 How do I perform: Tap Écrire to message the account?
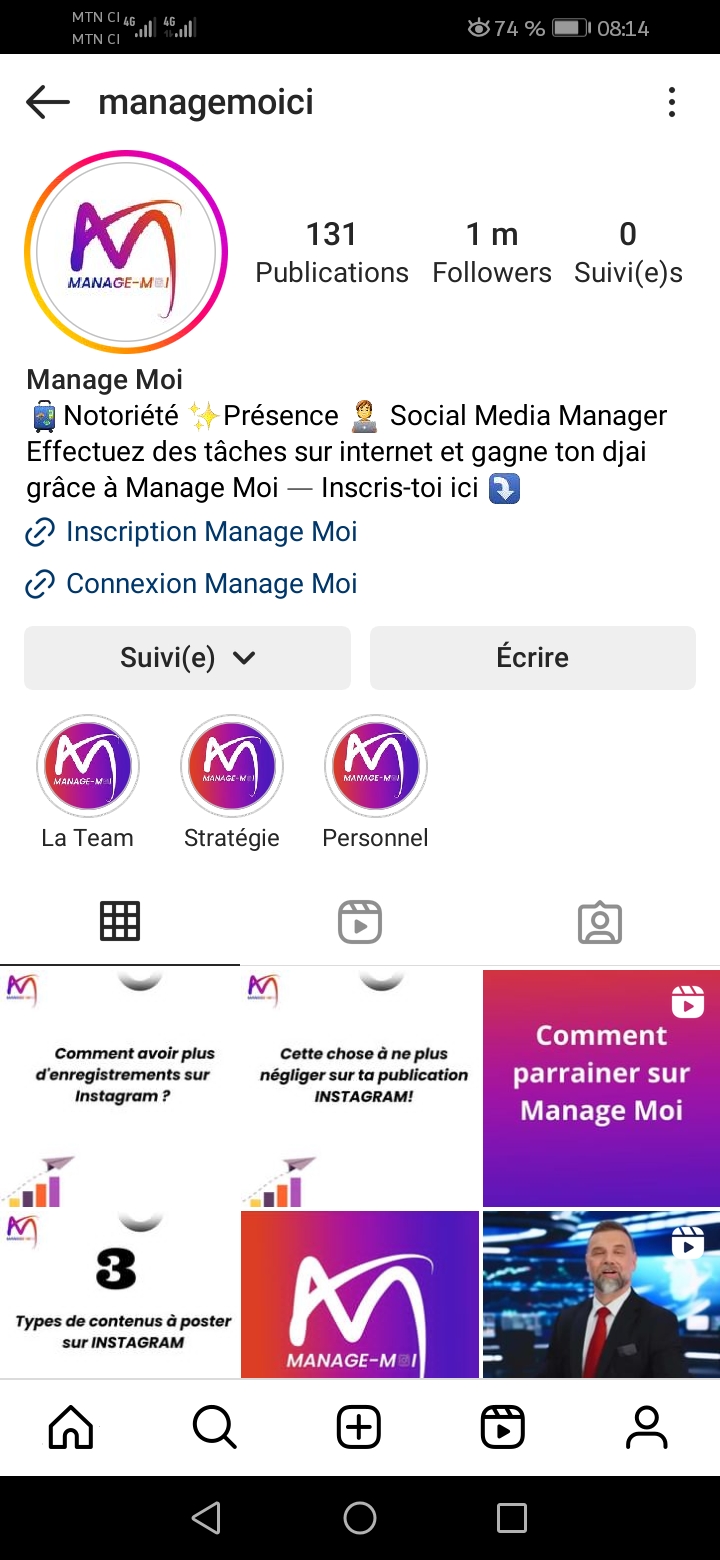coord(533,658)
